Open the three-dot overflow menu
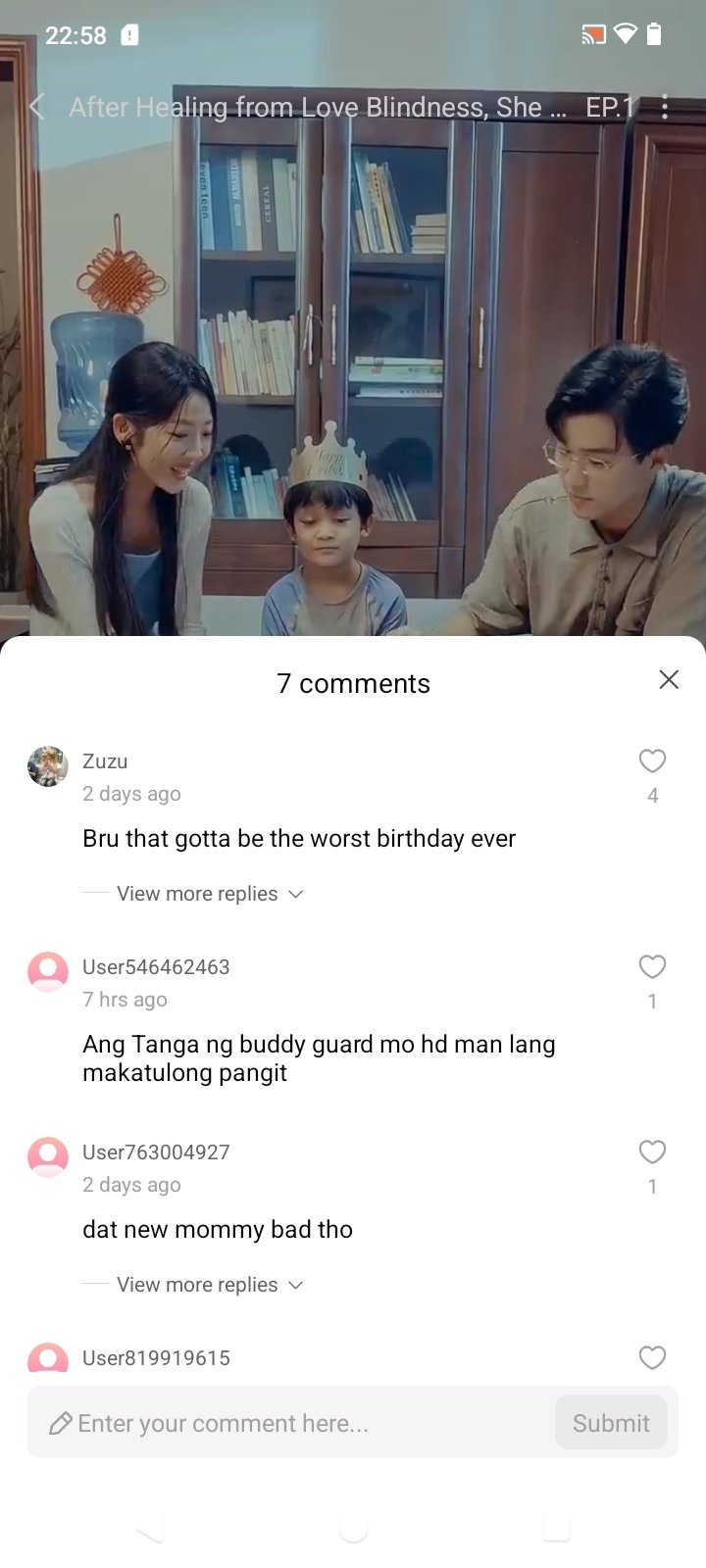 click(x=665, y=107)
